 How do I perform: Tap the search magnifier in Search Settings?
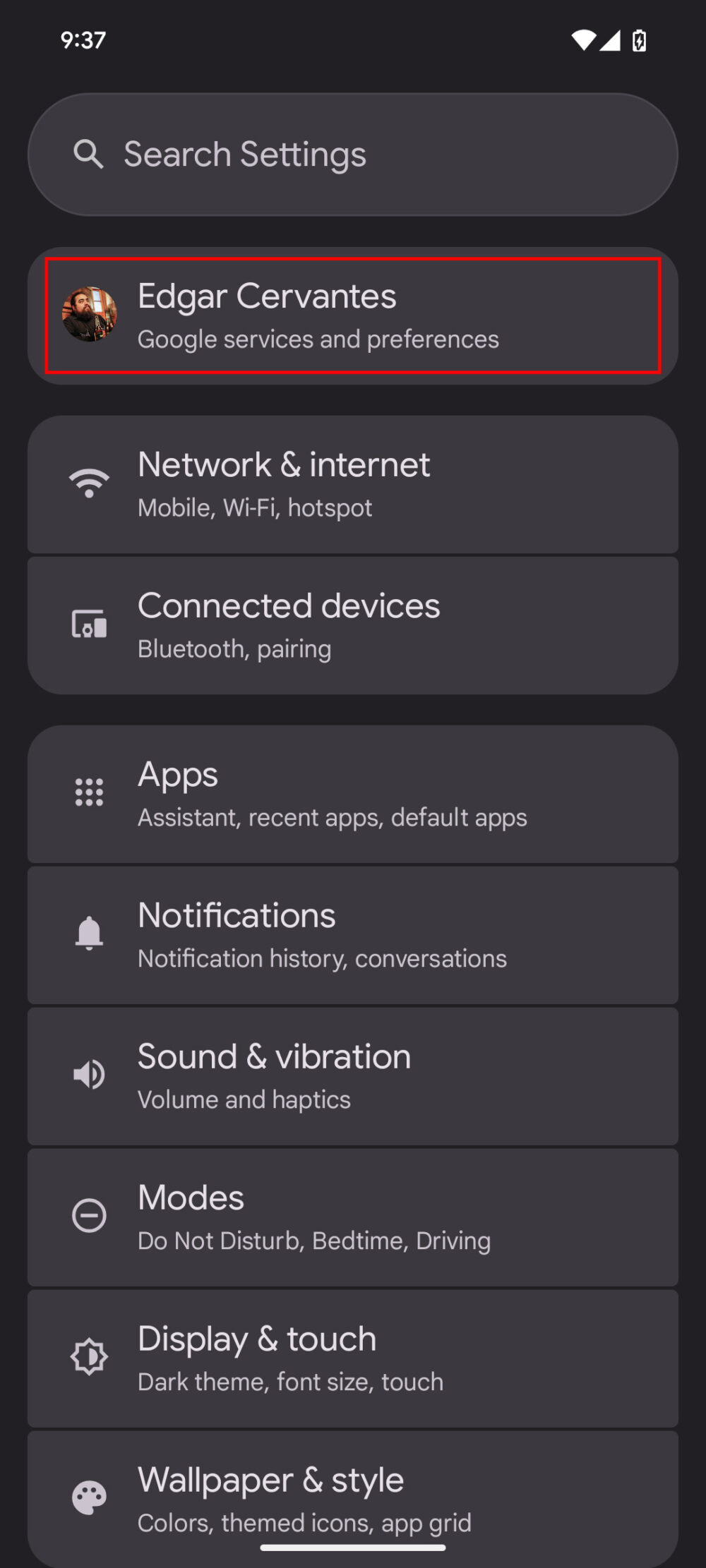(88, 154)
